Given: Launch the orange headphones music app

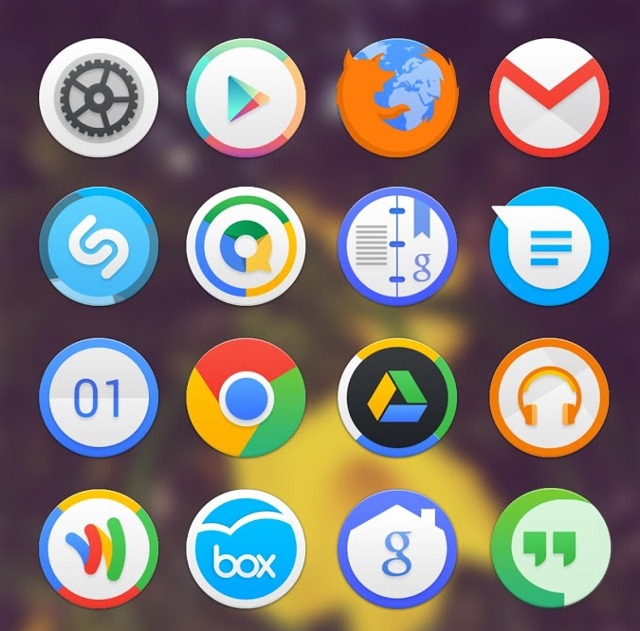Looking at the screenshot, I should click(549, 397).
